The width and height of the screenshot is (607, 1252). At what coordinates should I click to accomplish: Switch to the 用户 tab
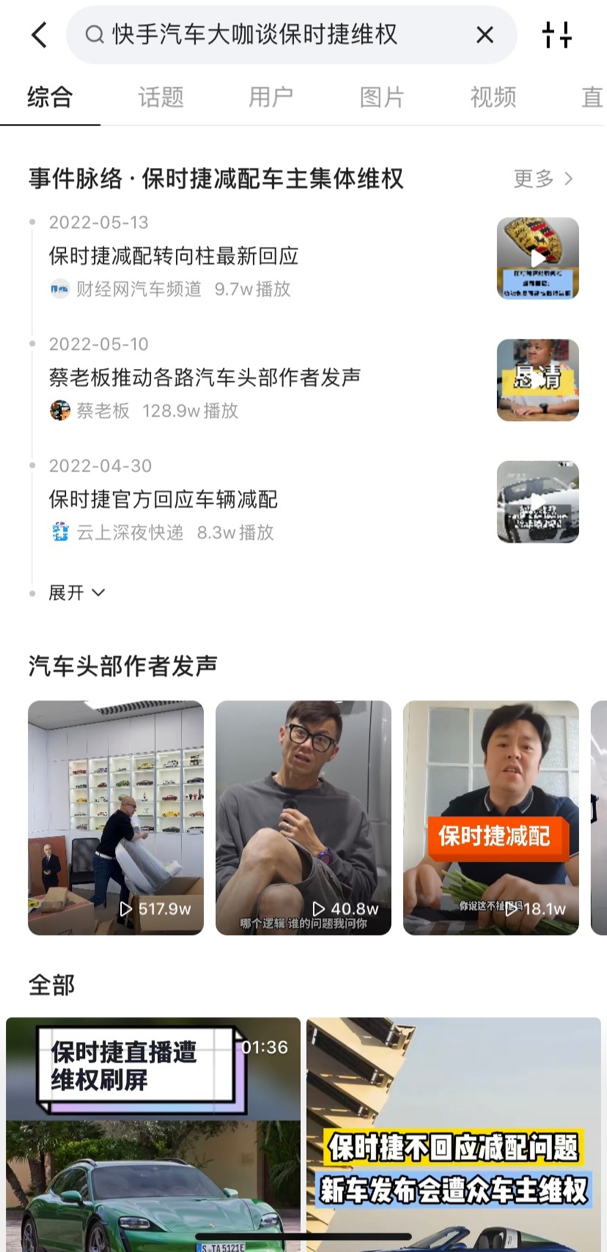[x=271, y=97]
